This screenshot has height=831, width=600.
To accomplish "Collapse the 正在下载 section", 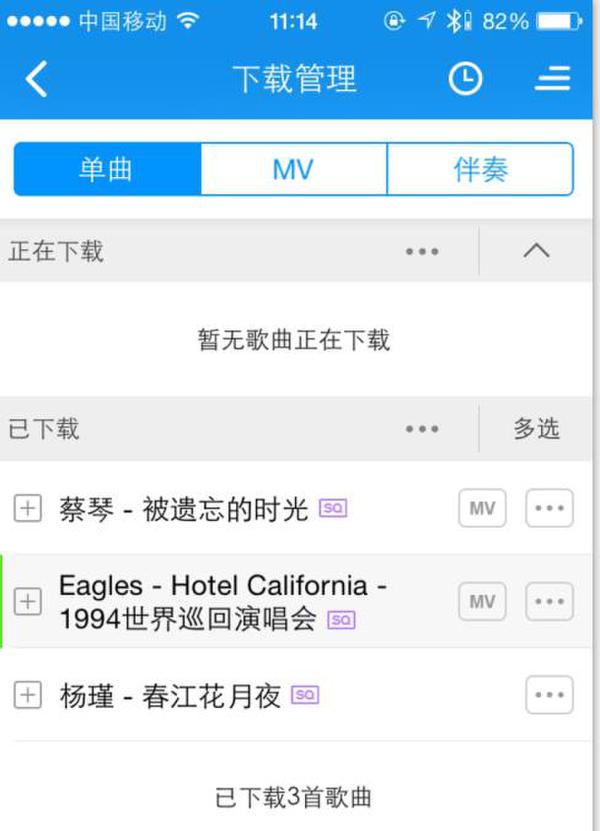I will pos(537,251).
